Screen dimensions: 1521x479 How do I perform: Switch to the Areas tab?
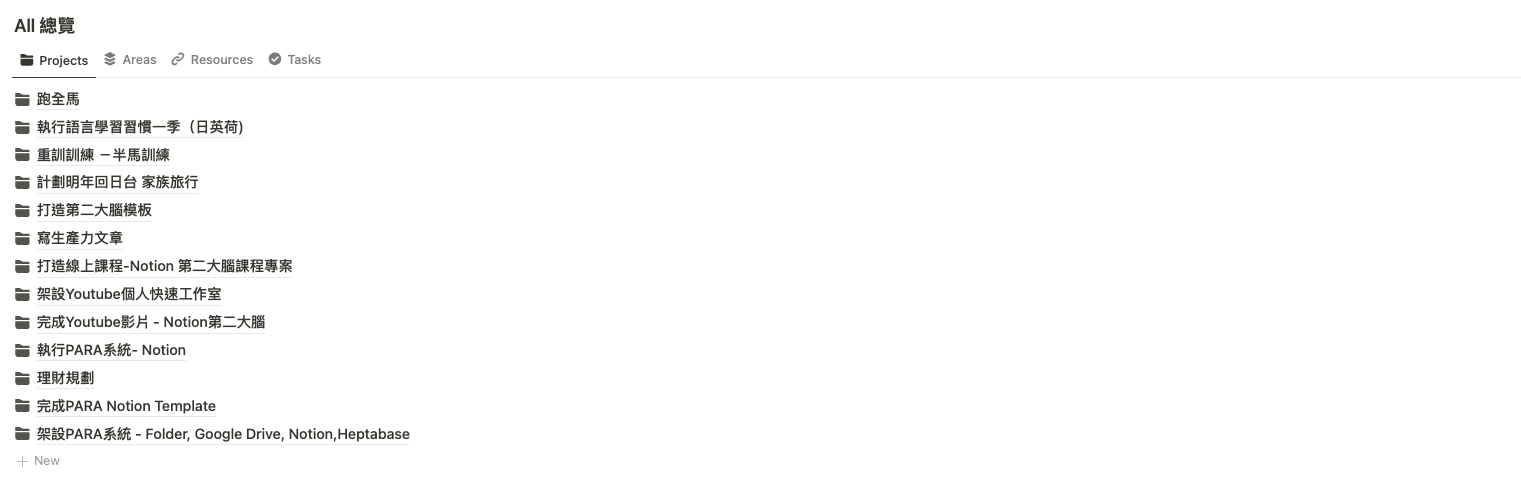tap(130, 60)
